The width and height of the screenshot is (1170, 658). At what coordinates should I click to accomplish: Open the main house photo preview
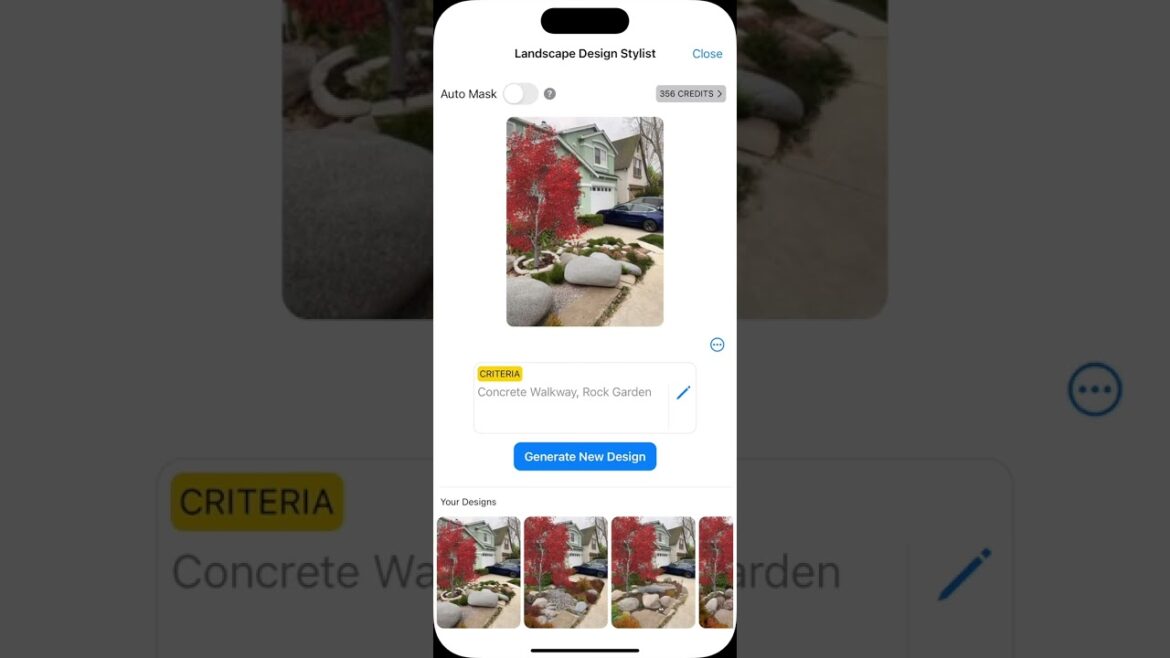[585, 222]
